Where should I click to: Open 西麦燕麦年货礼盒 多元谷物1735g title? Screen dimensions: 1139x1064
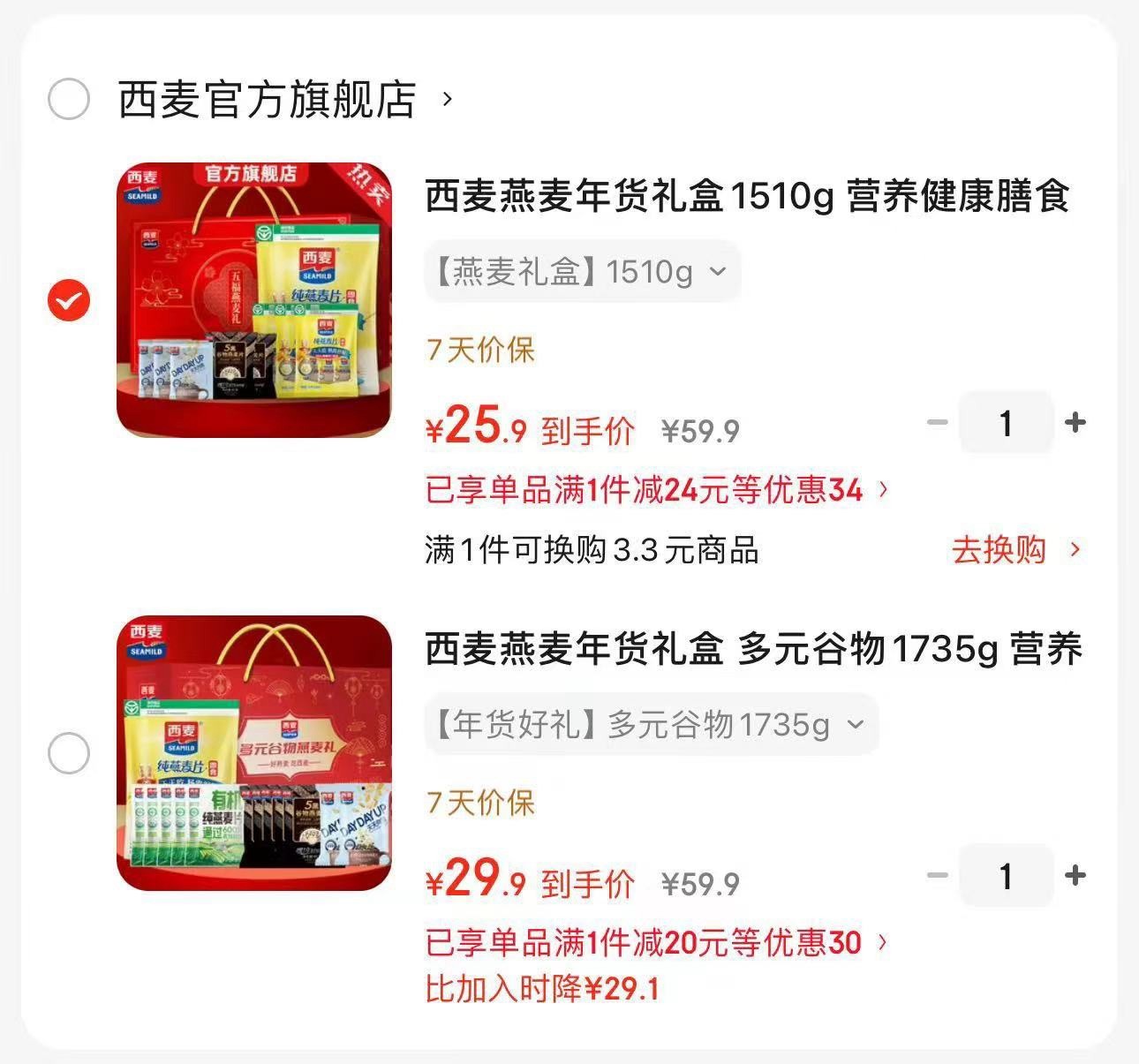[x=754, y=649]
